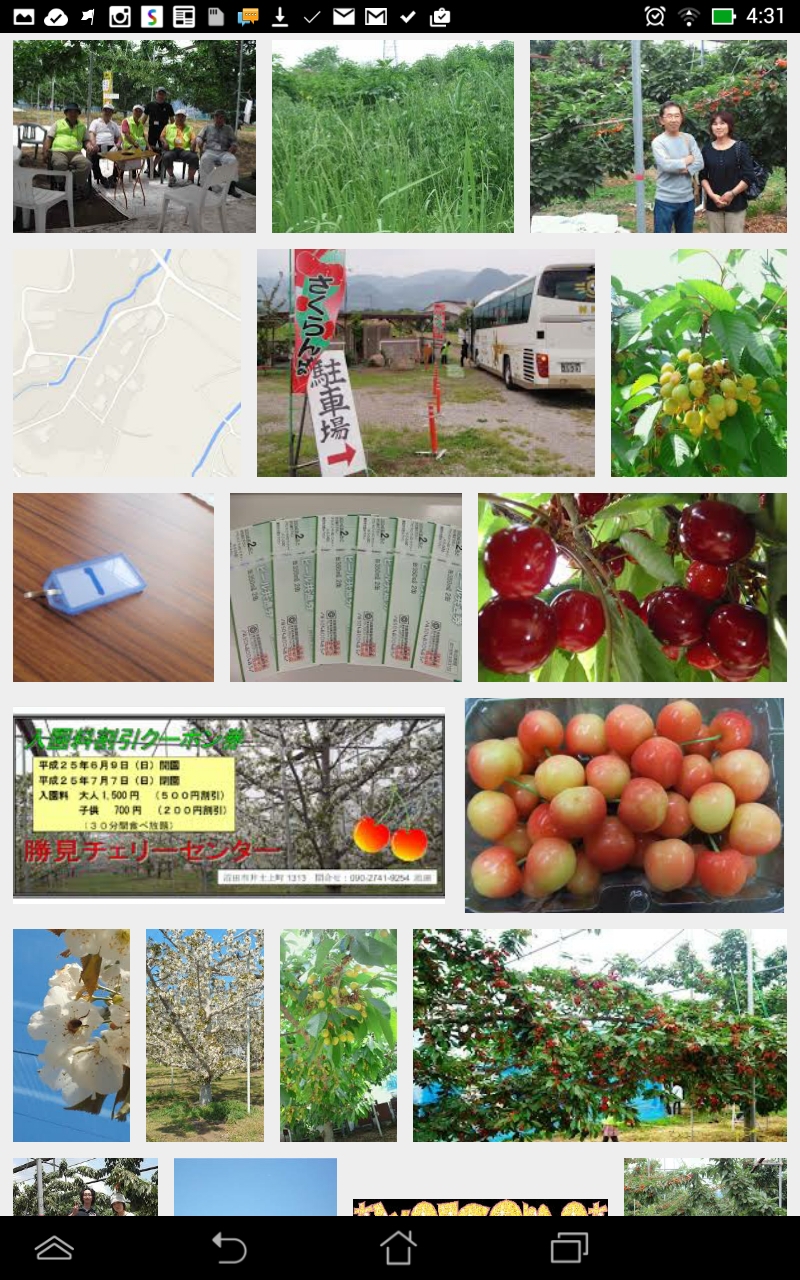Open the photo of the couple in the orchard

click(x=658, y=136)
